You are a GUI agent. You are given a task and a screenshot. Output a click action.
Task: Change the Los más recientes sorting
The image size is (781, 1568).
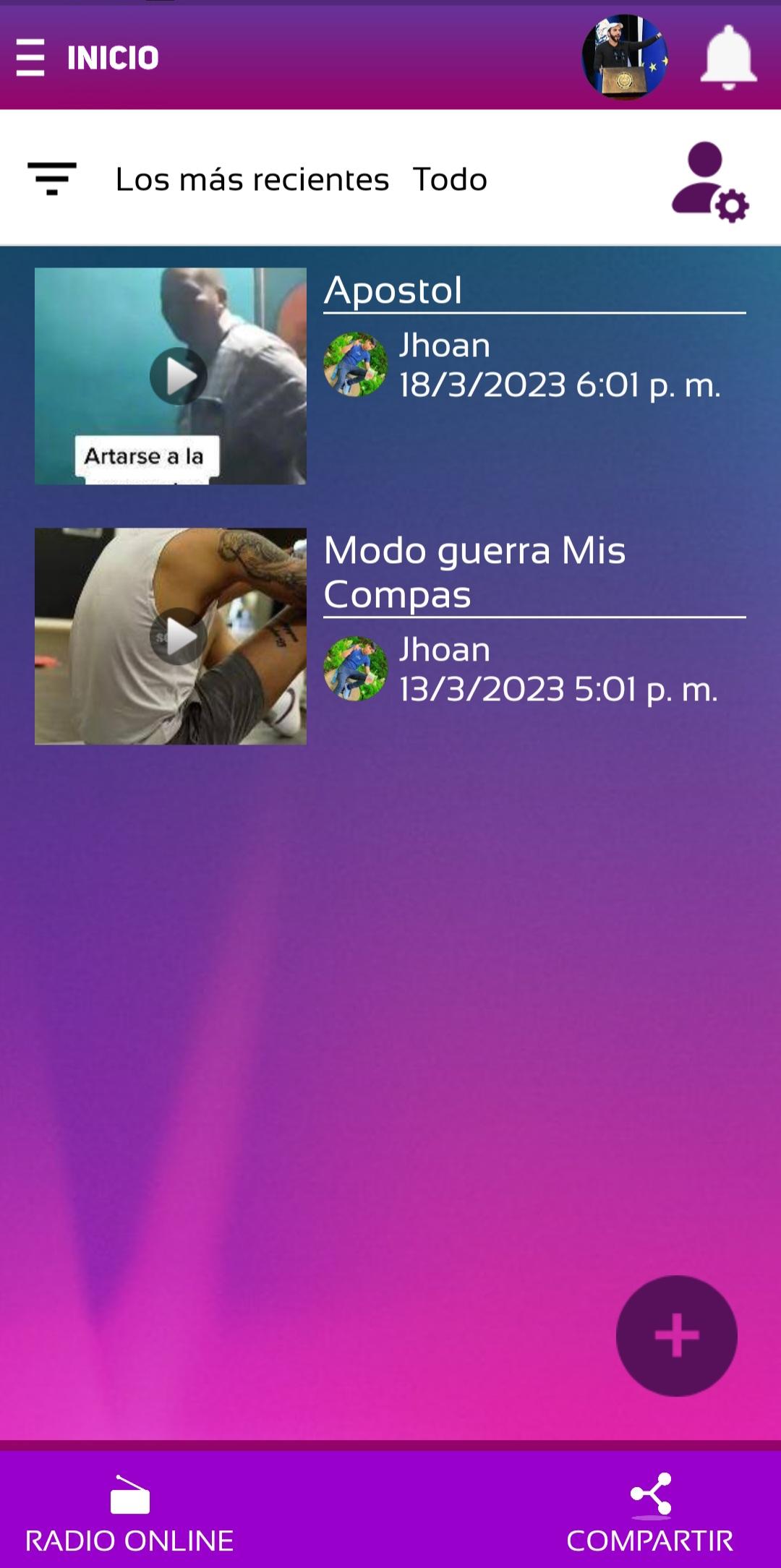[252, 179]
